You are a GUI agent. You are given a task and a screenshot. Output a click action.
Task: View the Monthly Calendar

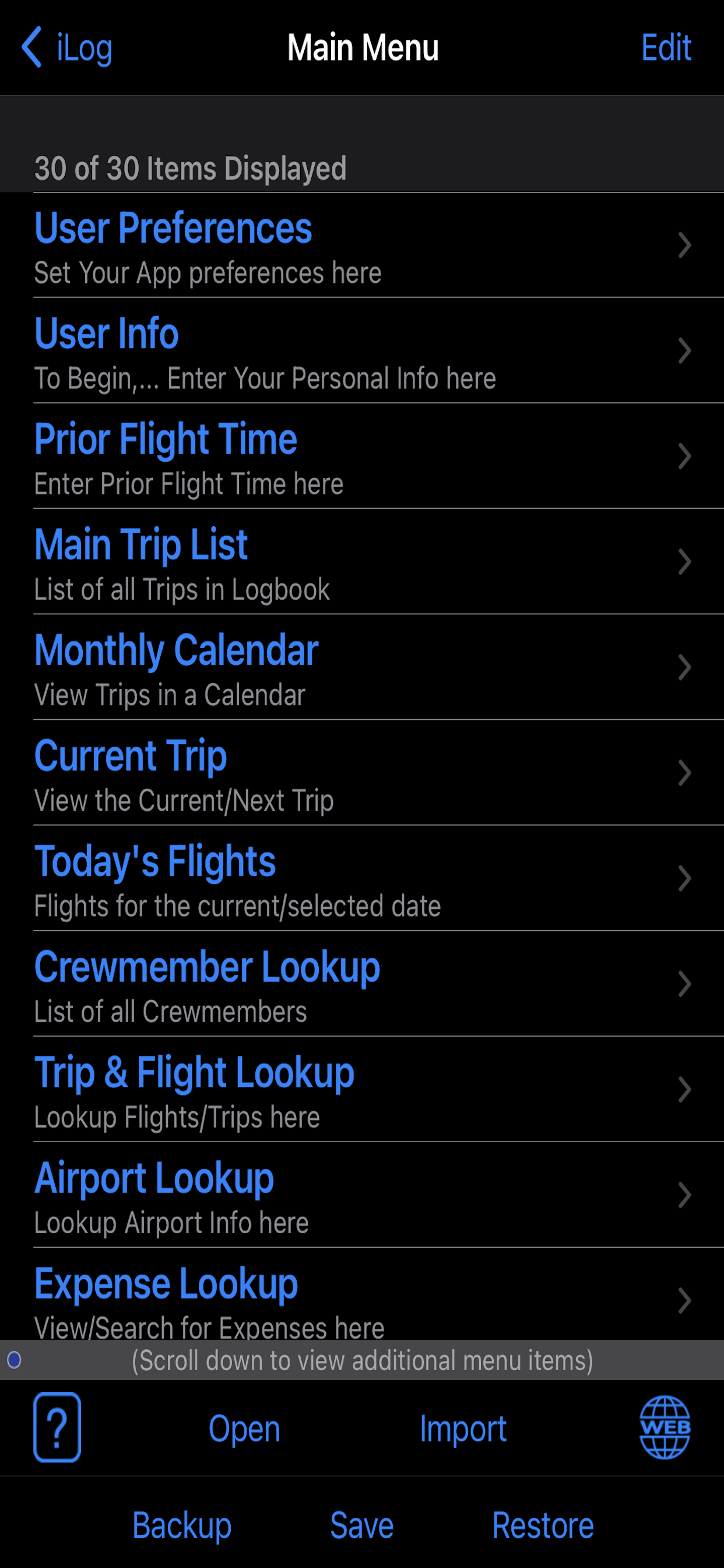click(x=362, y=667)
